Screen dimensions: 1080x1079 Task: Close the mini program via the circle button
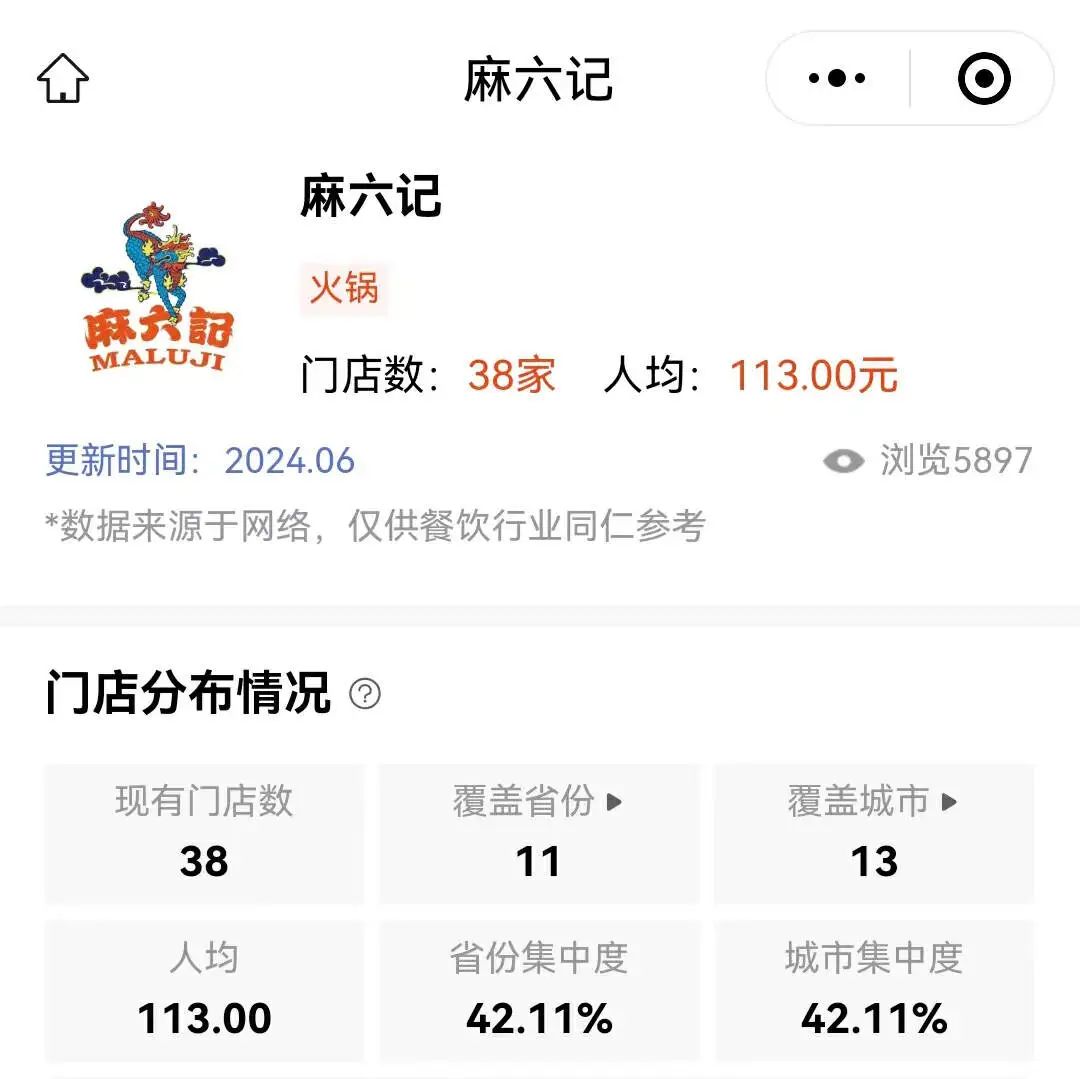[x=984, y=78]
